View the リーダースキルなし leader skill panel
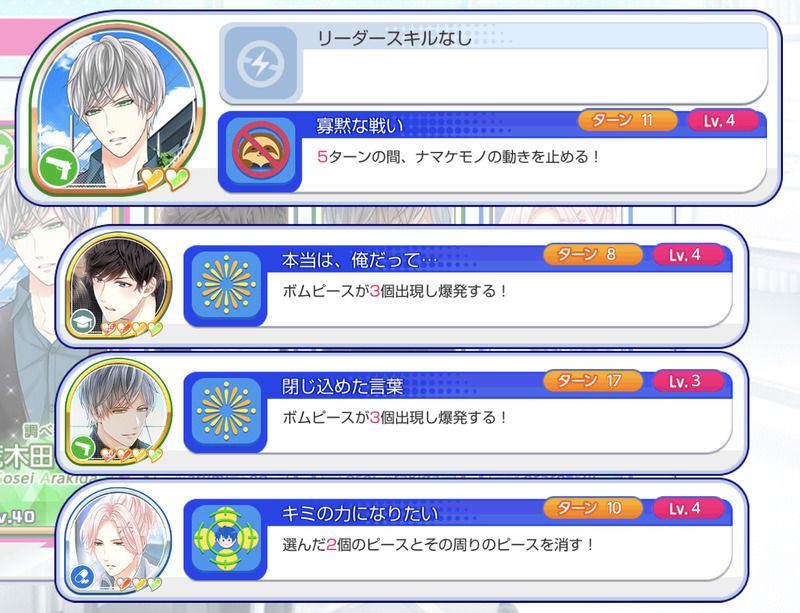Viewport: 800px width, 613px height. pos(493,62)
